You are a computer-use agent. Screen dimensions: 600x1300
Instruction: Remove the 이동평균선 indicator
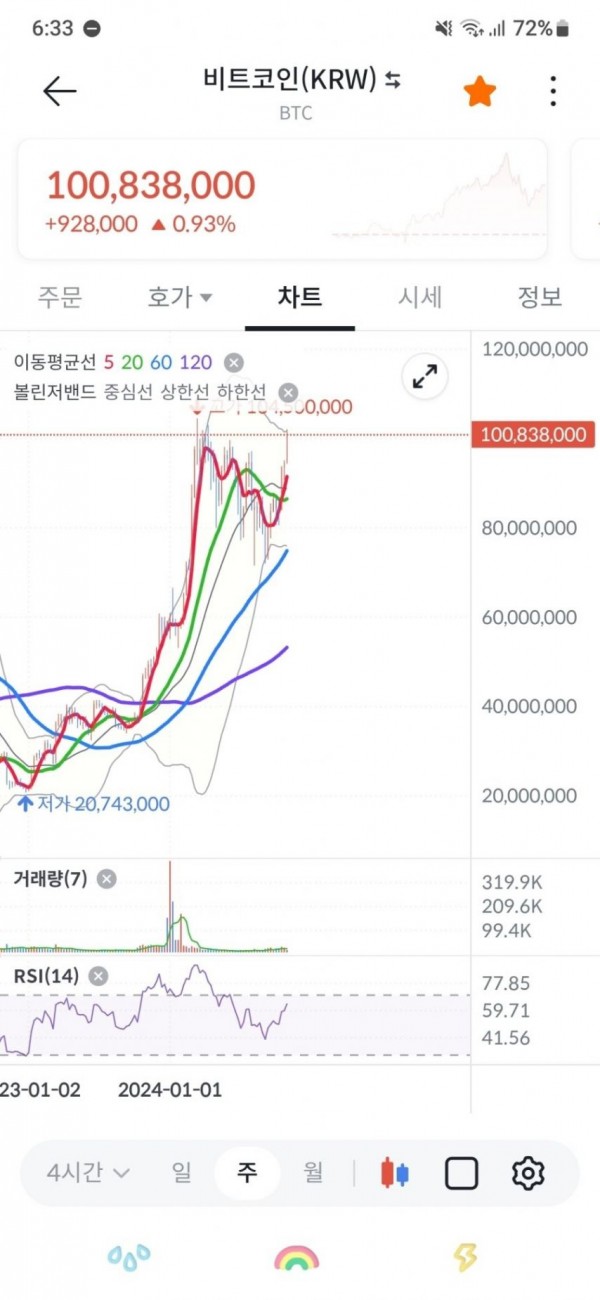[233, 362]
